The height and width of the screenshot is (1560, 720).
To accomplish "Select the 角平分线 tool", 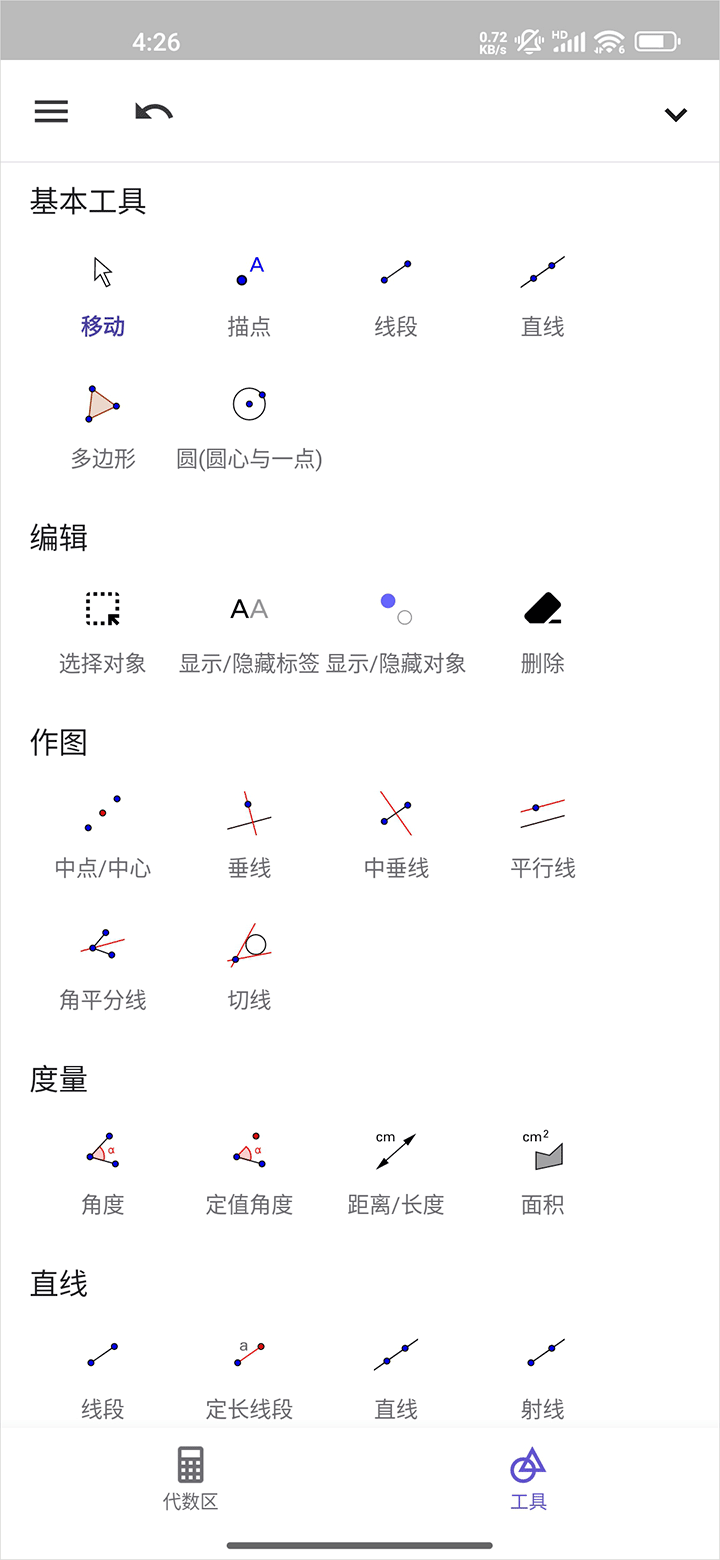I will tap(103, 969).
